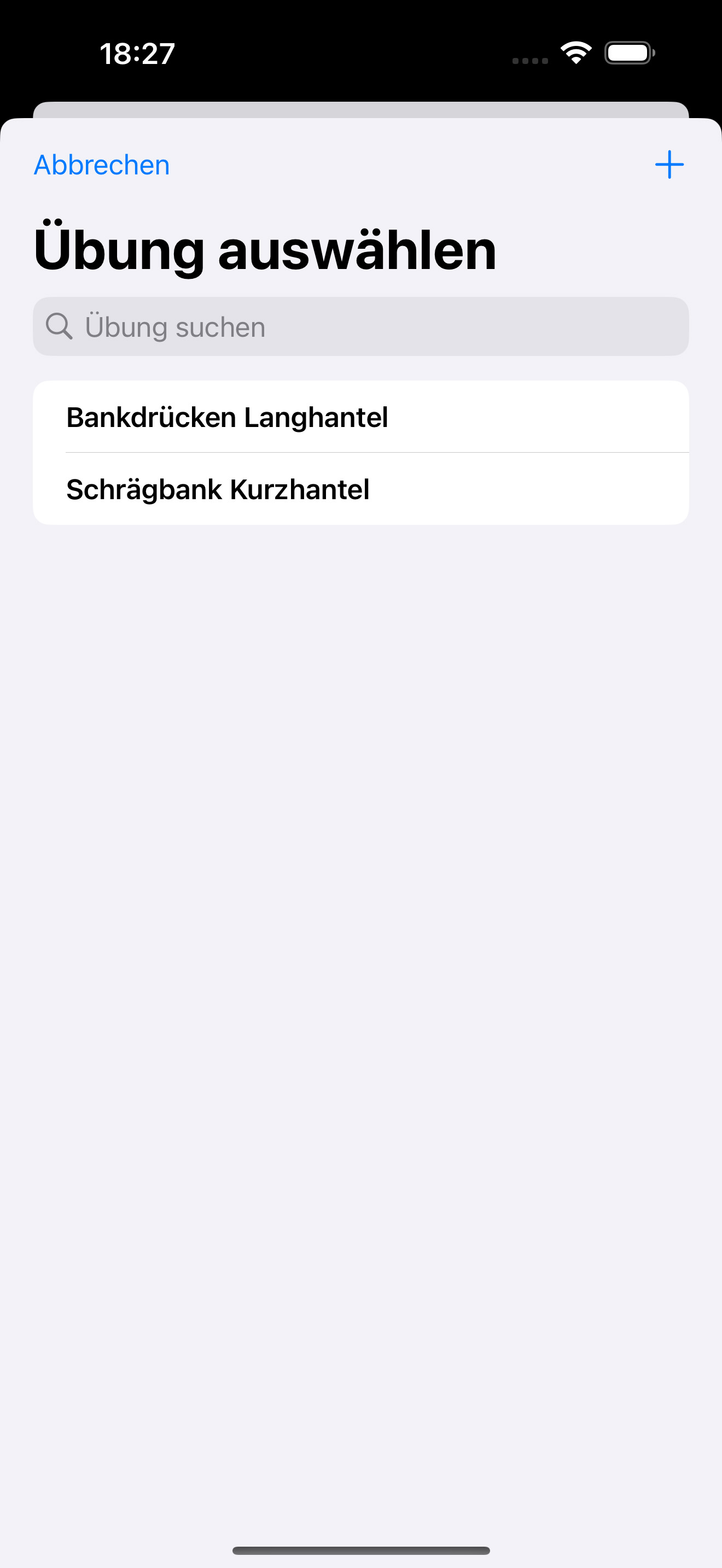Click the search glass inside the search bar
Viewport: 722px width, 1568px height.
(x=59, y=326)
